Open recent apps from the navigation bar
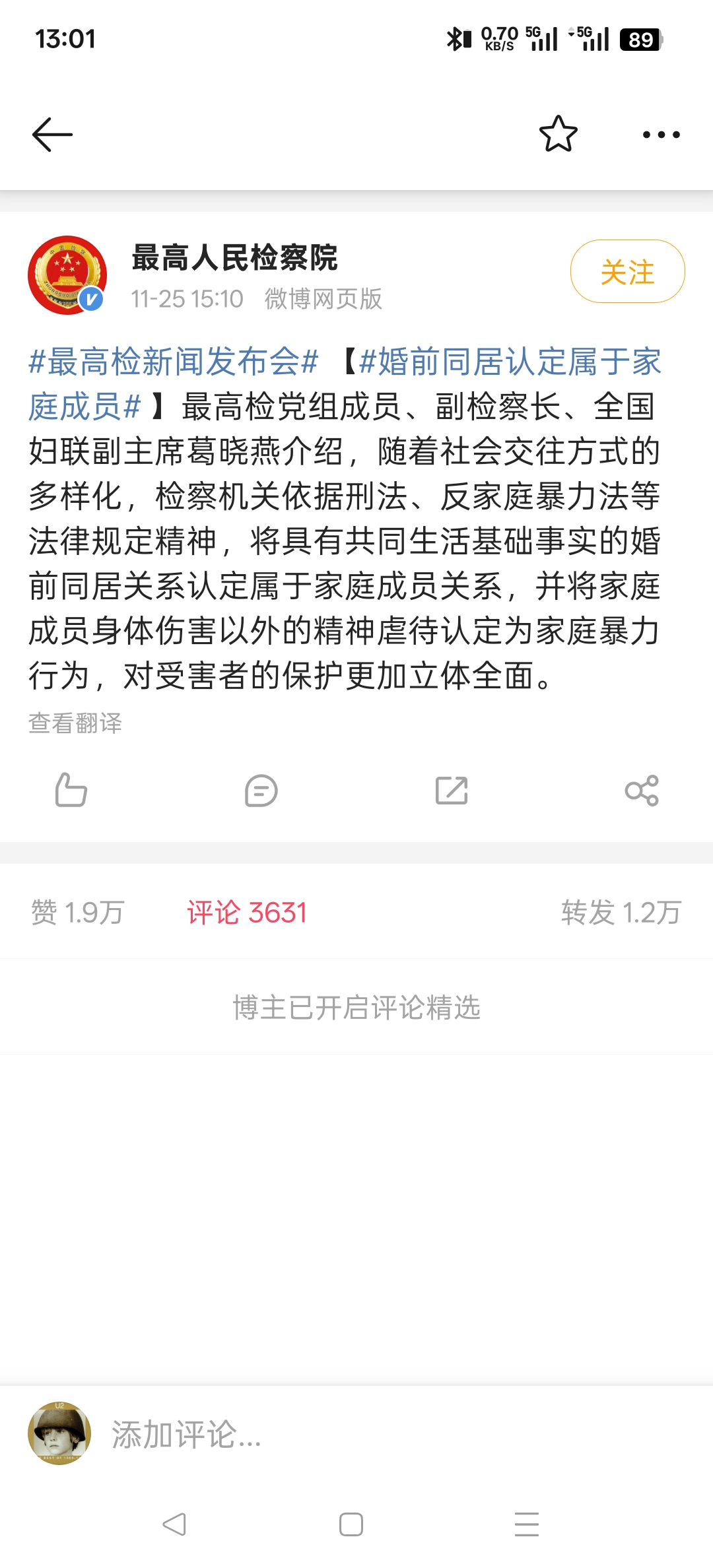713x1568 pixels. (x=526, y=1524)
